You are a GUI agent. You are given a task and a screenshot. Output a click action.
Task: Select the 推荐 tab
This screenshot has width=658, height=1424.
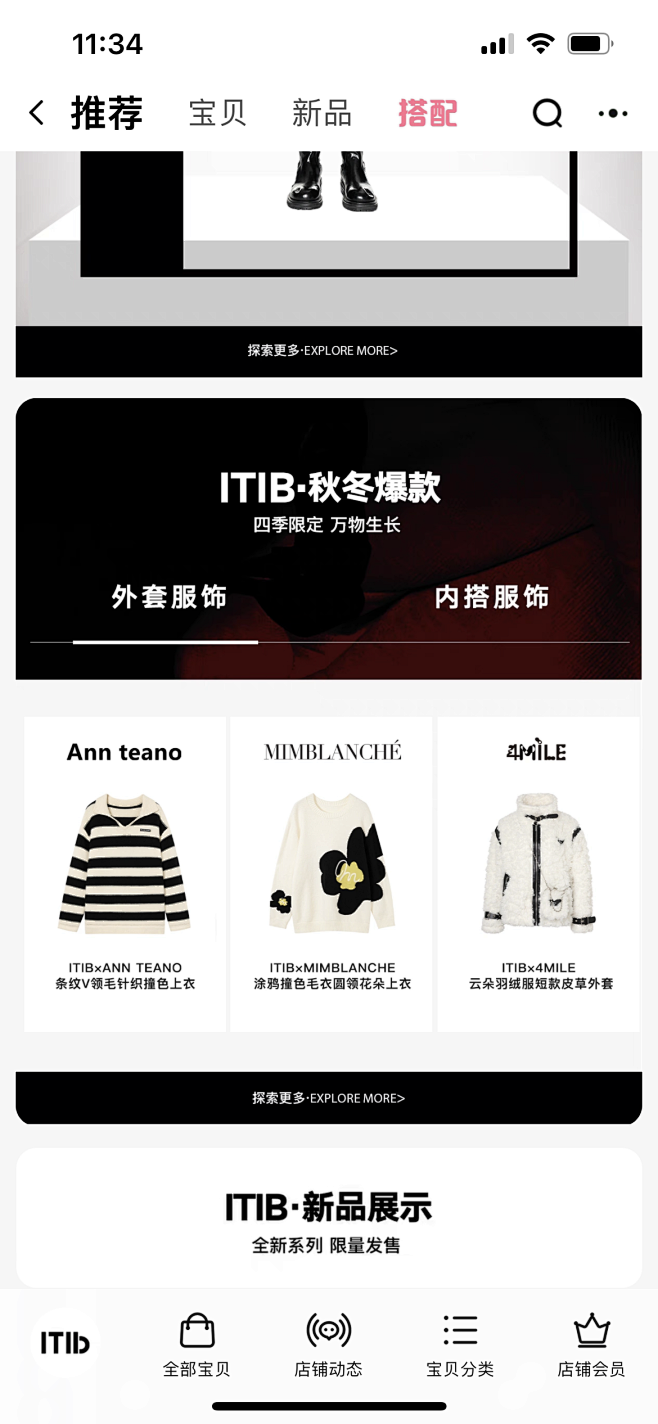click(107, 113)
